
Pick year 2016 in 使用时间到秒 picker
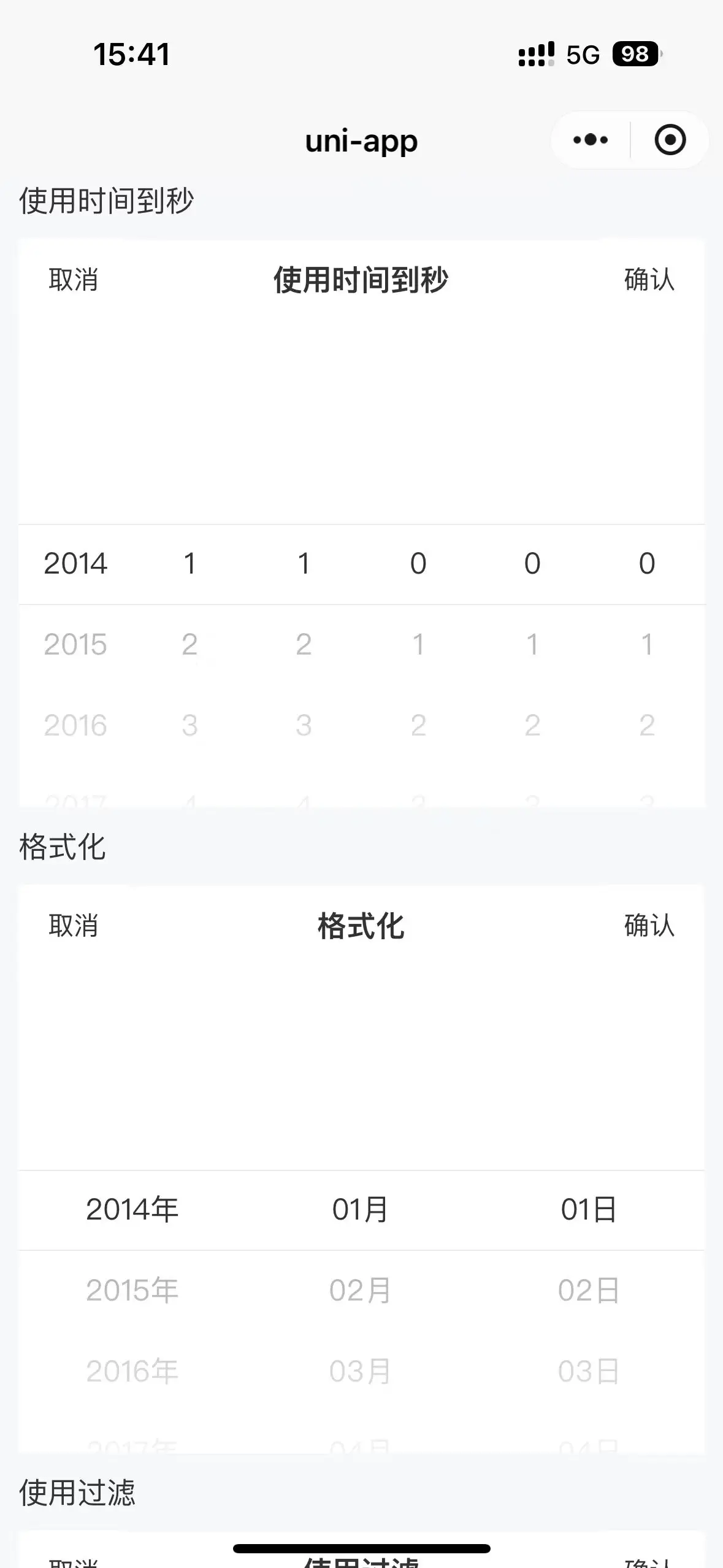pyautogui.click(x=75, y=725)
